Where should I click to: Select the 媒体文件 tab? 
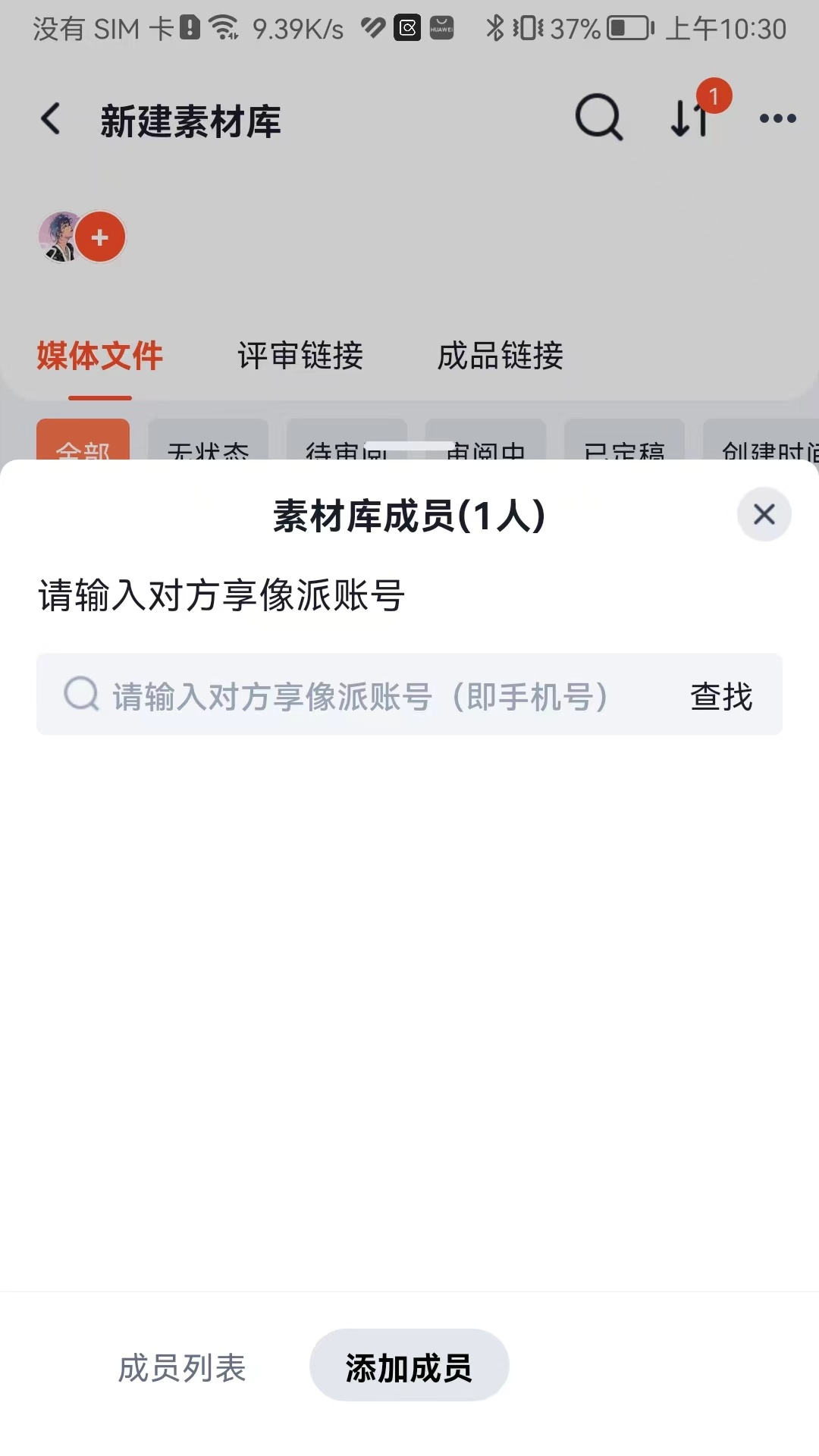(99, 356)
